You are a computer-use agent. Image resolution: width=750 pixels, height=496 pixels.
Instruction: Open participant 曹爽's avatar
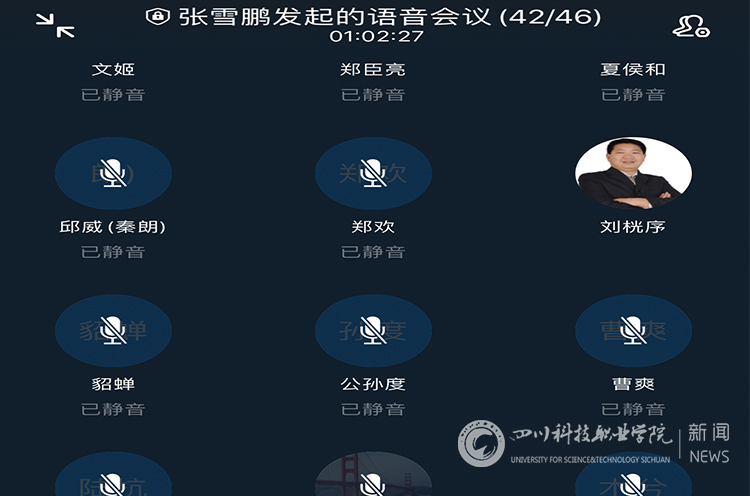(x=633, y=330)
